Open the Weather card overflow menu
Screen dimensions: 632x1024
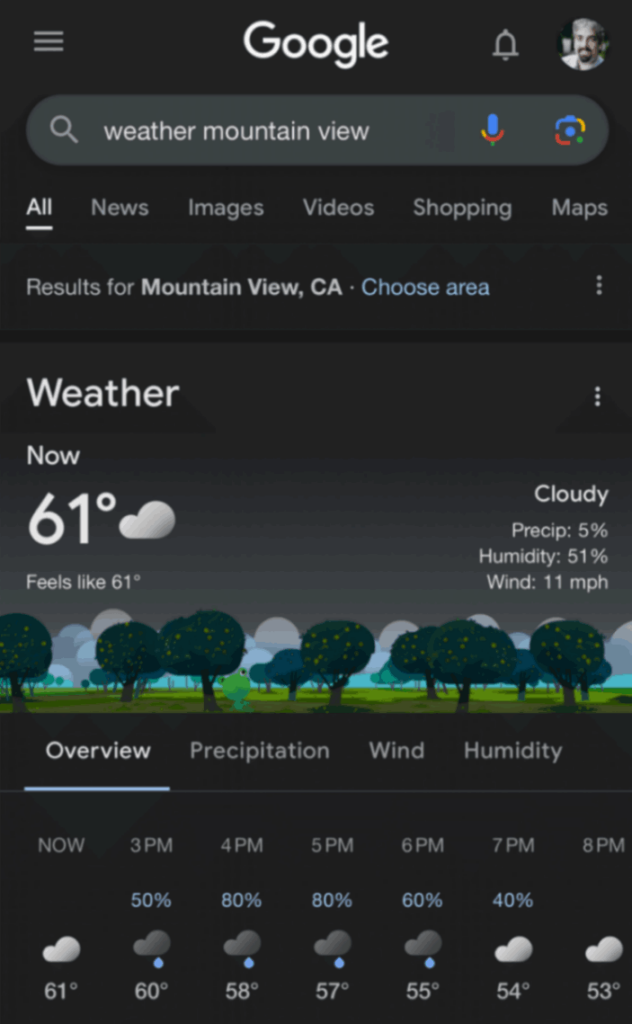(597, 397)
